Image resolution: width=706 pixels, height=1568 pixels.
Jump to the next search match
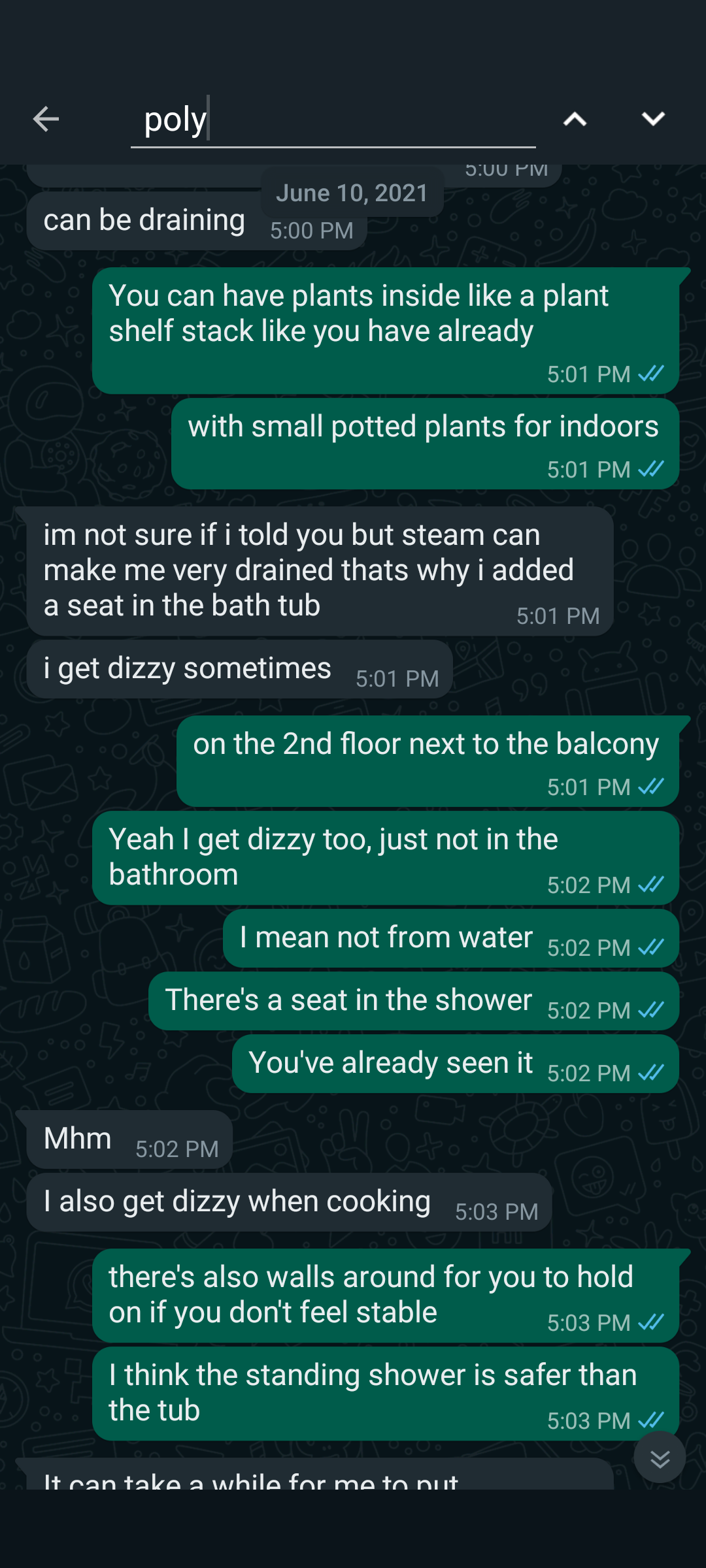coord(653,119)
